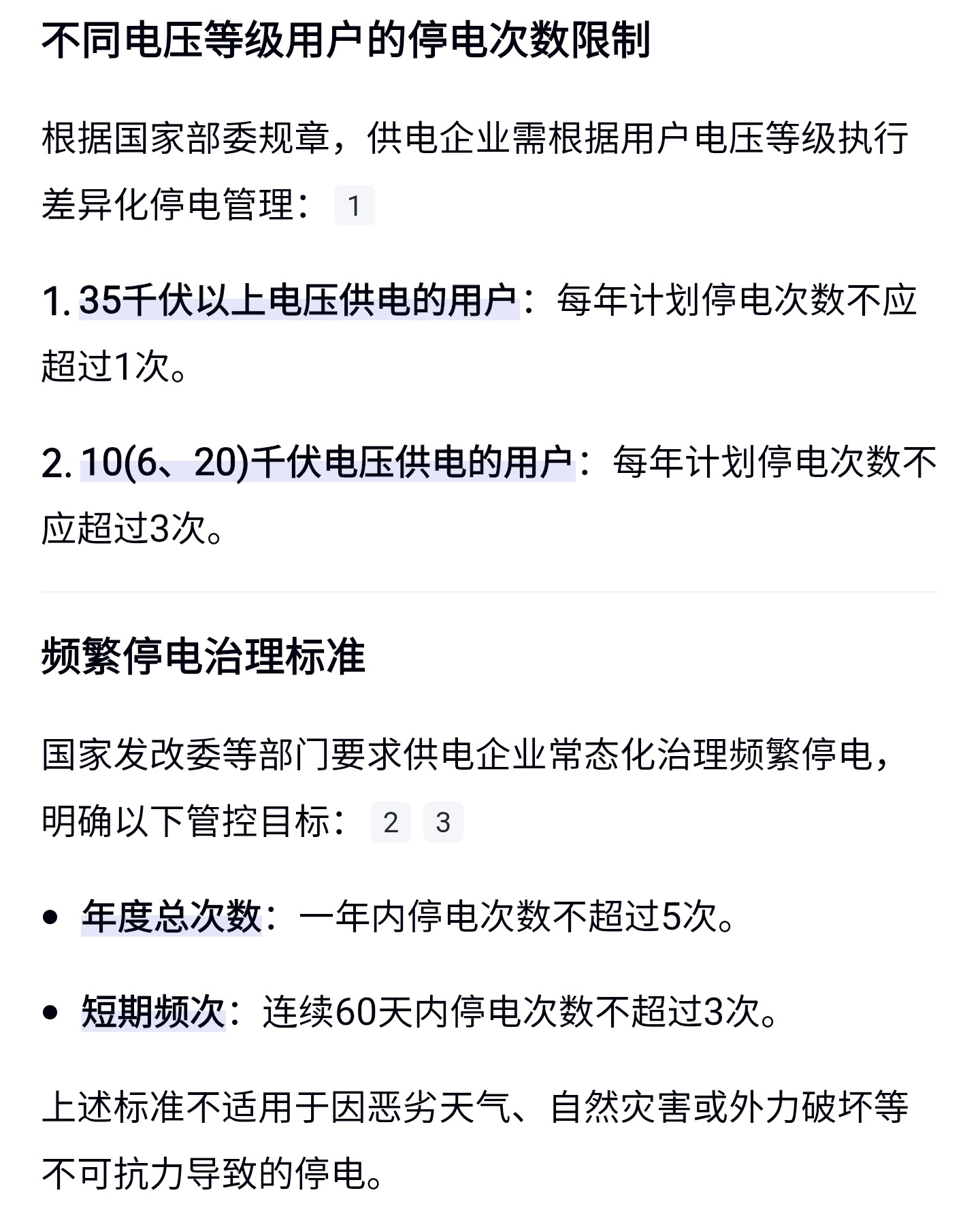Open citation 3 source reference
980x1212 pixels.
tap(443, 822)
